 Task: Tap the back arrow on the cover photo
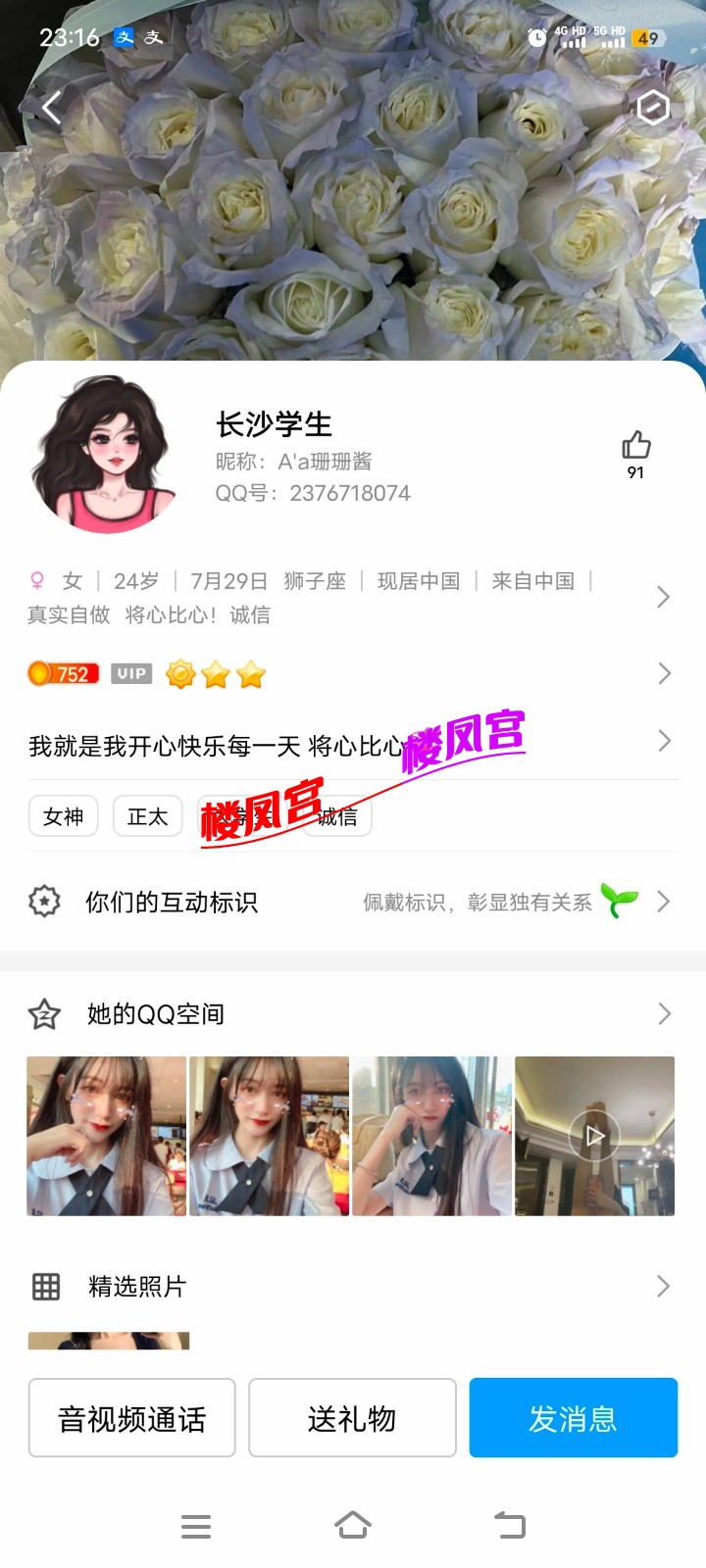[52, 108]
